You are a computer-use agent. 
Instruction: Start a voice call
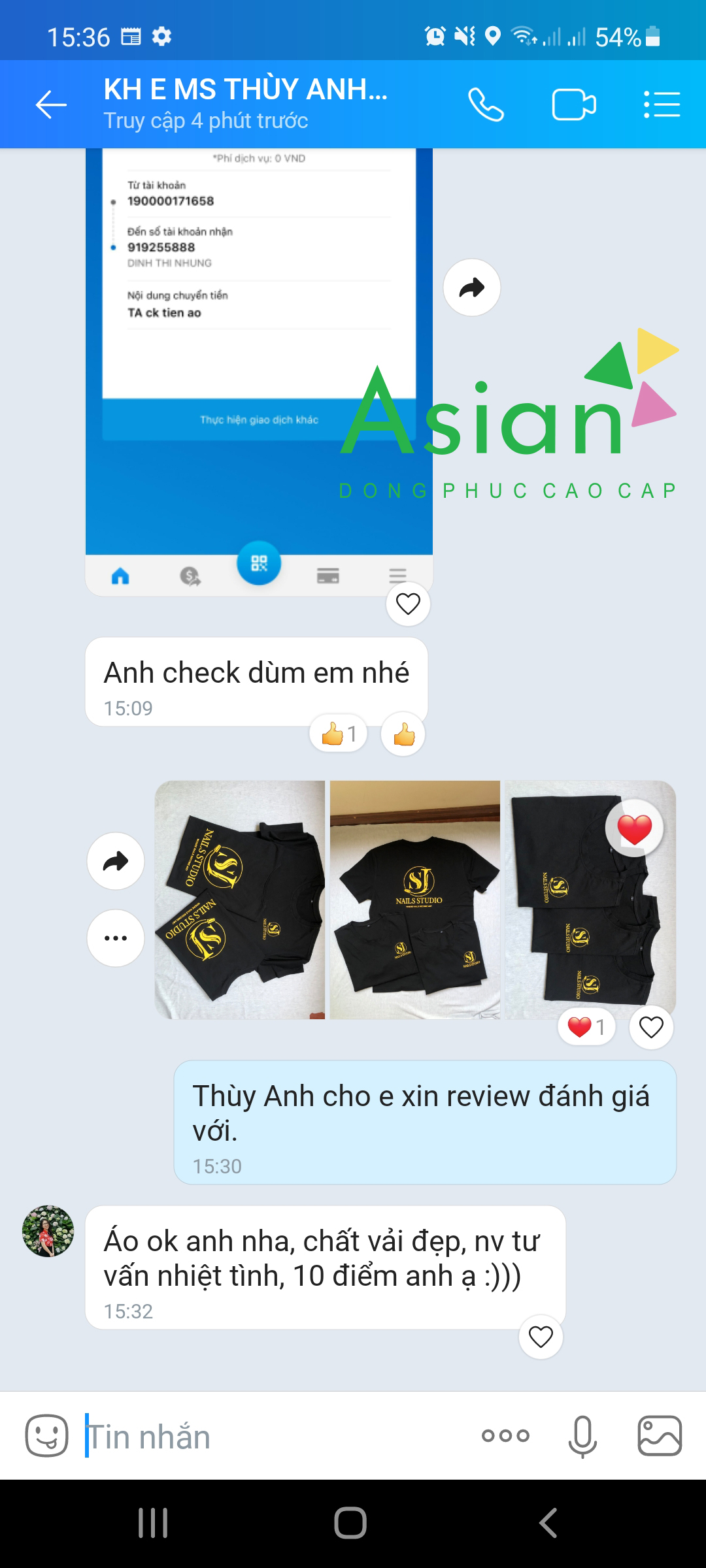(486, 105)
